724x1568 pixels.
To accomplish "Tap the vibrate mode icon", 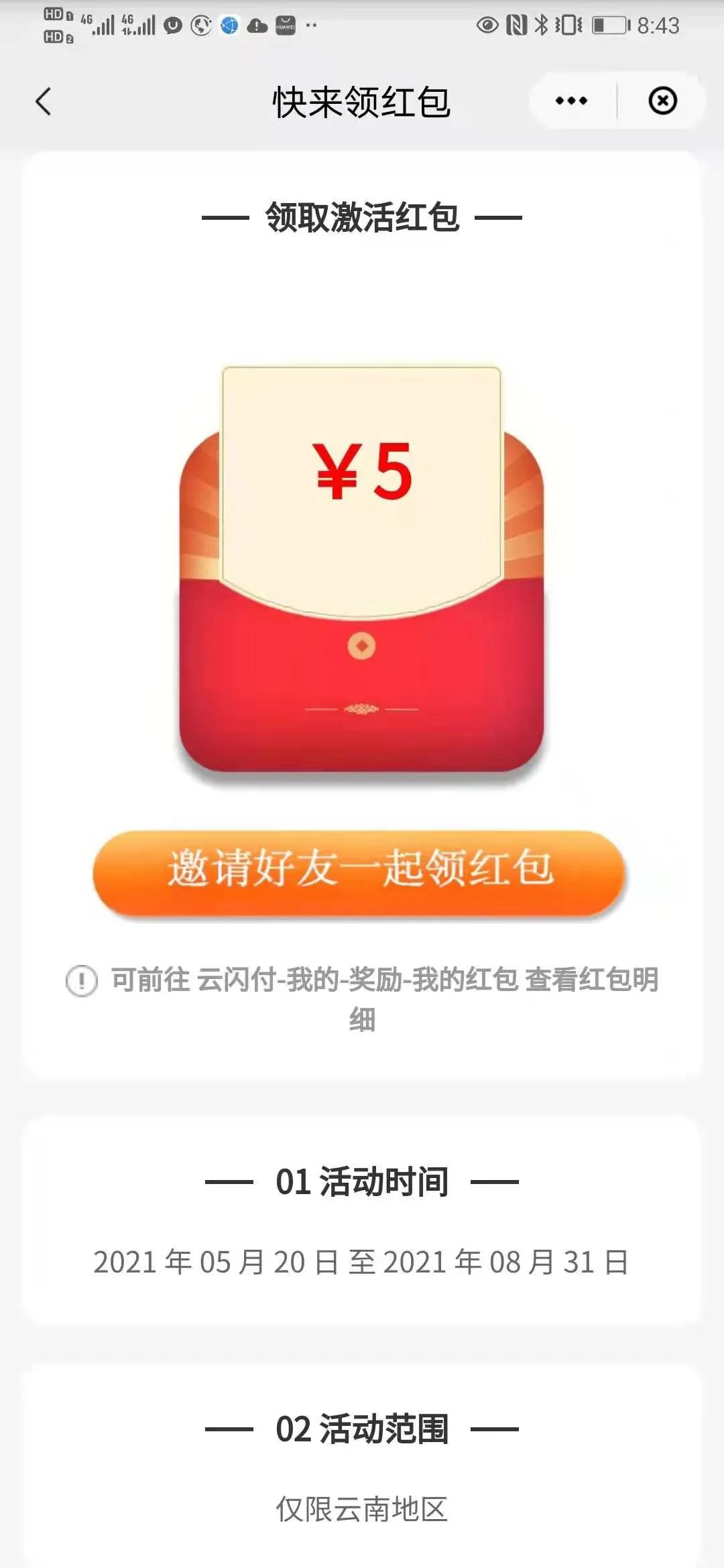I will (x=568, y=25).
